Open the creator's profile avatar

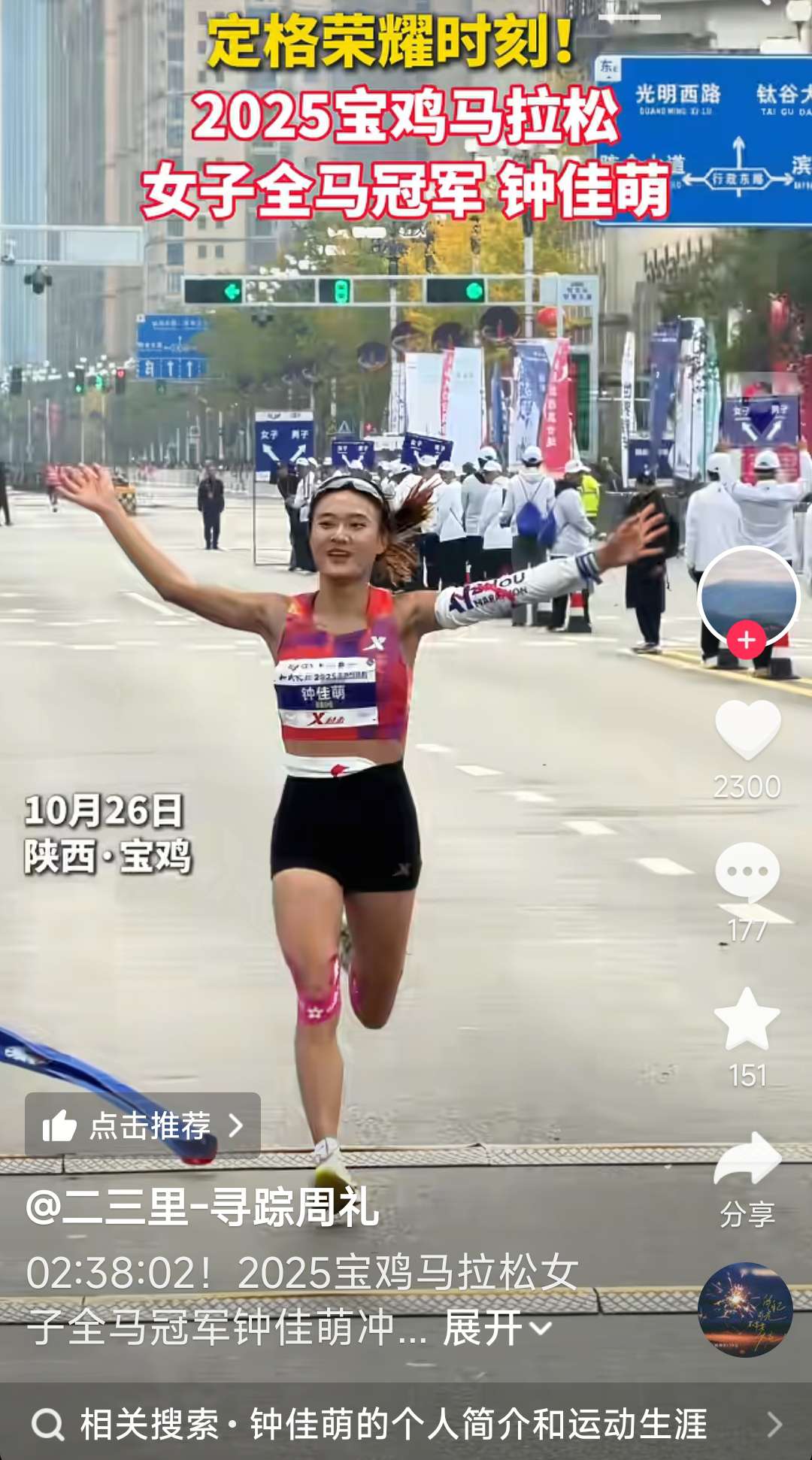(x=748, y=594)
